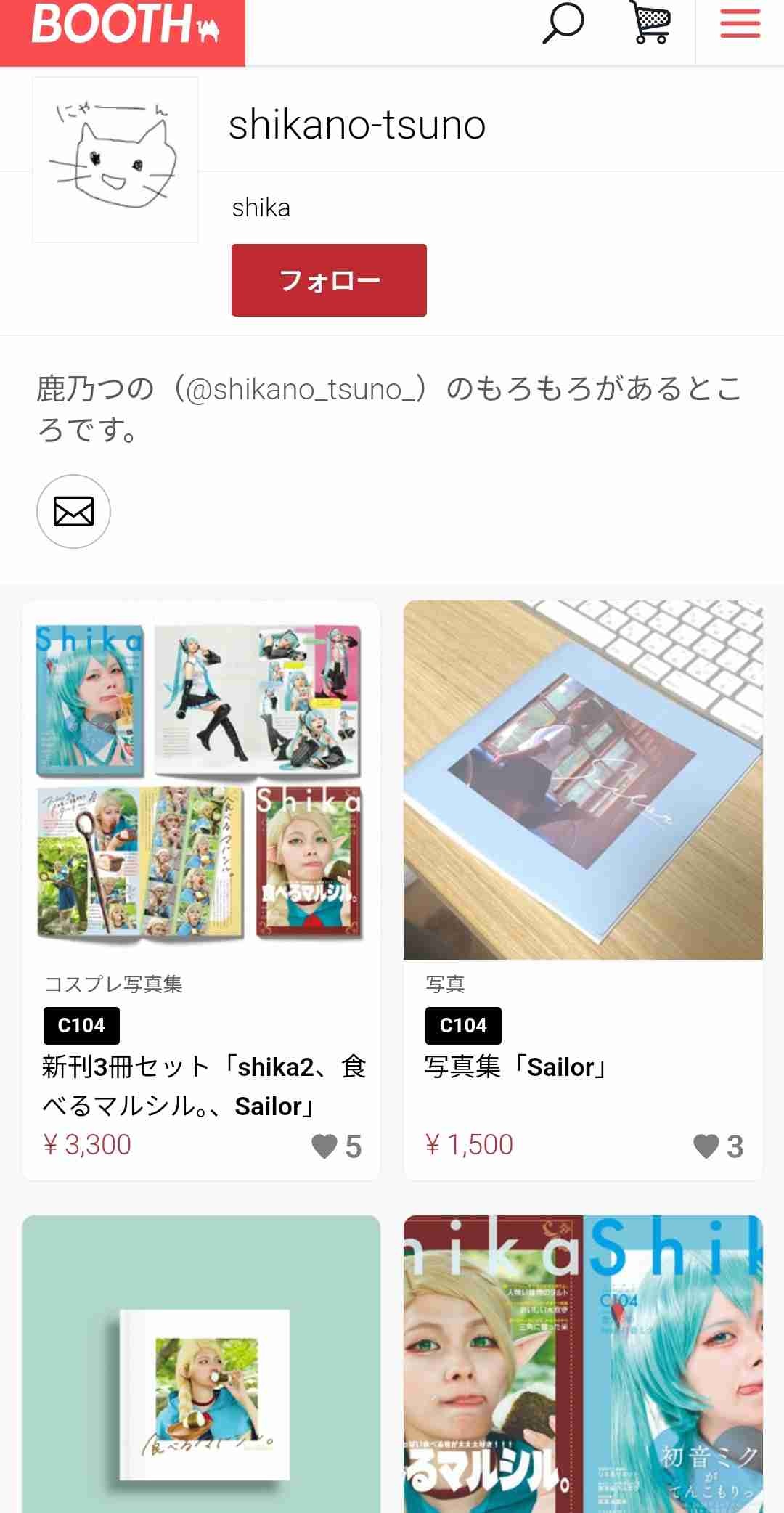This screenshot has width=784, height=1513.
Task: Open the 写真集「Sailor」 product card
Action: click(583, 780)
